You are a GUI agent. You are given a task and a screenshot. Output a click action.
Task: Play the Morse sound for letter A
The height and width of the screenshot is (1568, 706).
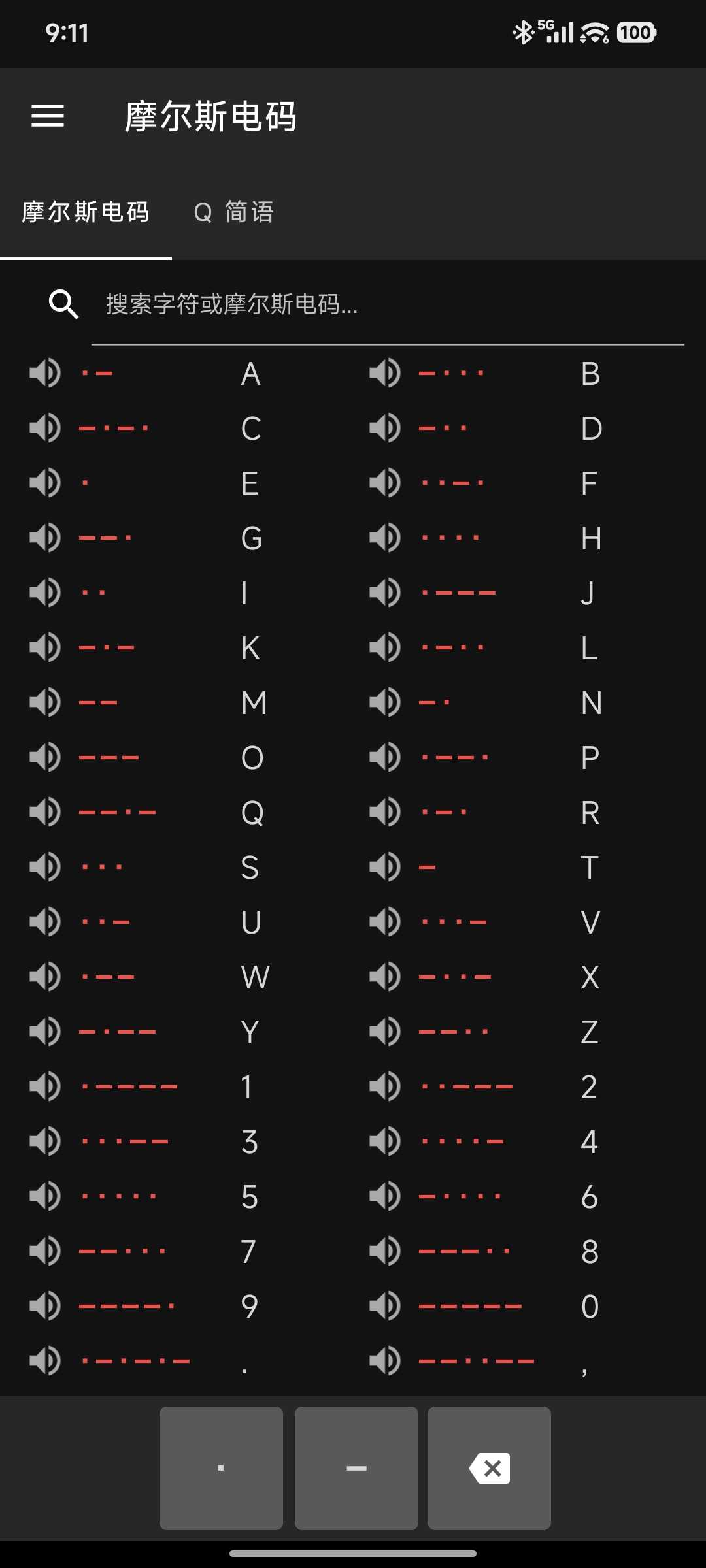pos(45,374)
